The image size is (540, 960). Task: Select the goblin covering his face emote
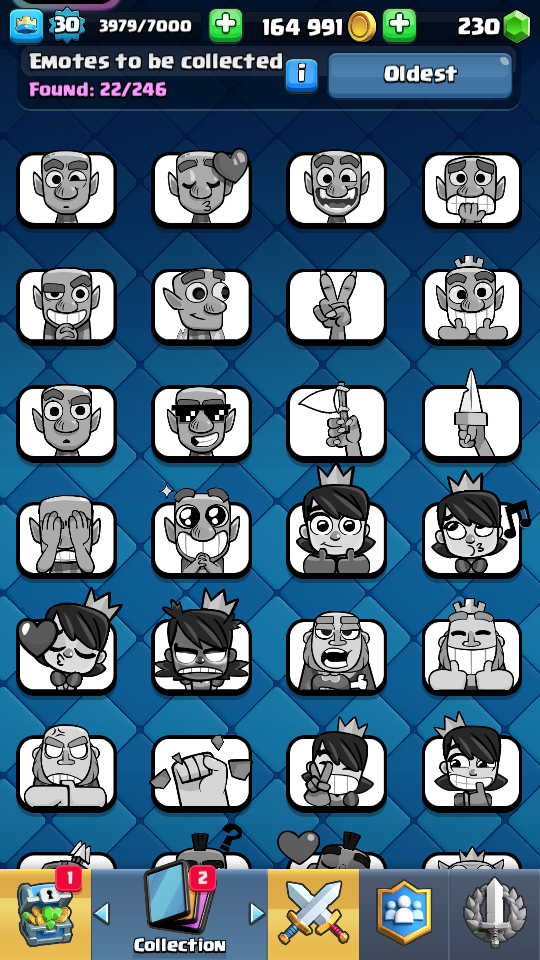[x=67, y=539]
